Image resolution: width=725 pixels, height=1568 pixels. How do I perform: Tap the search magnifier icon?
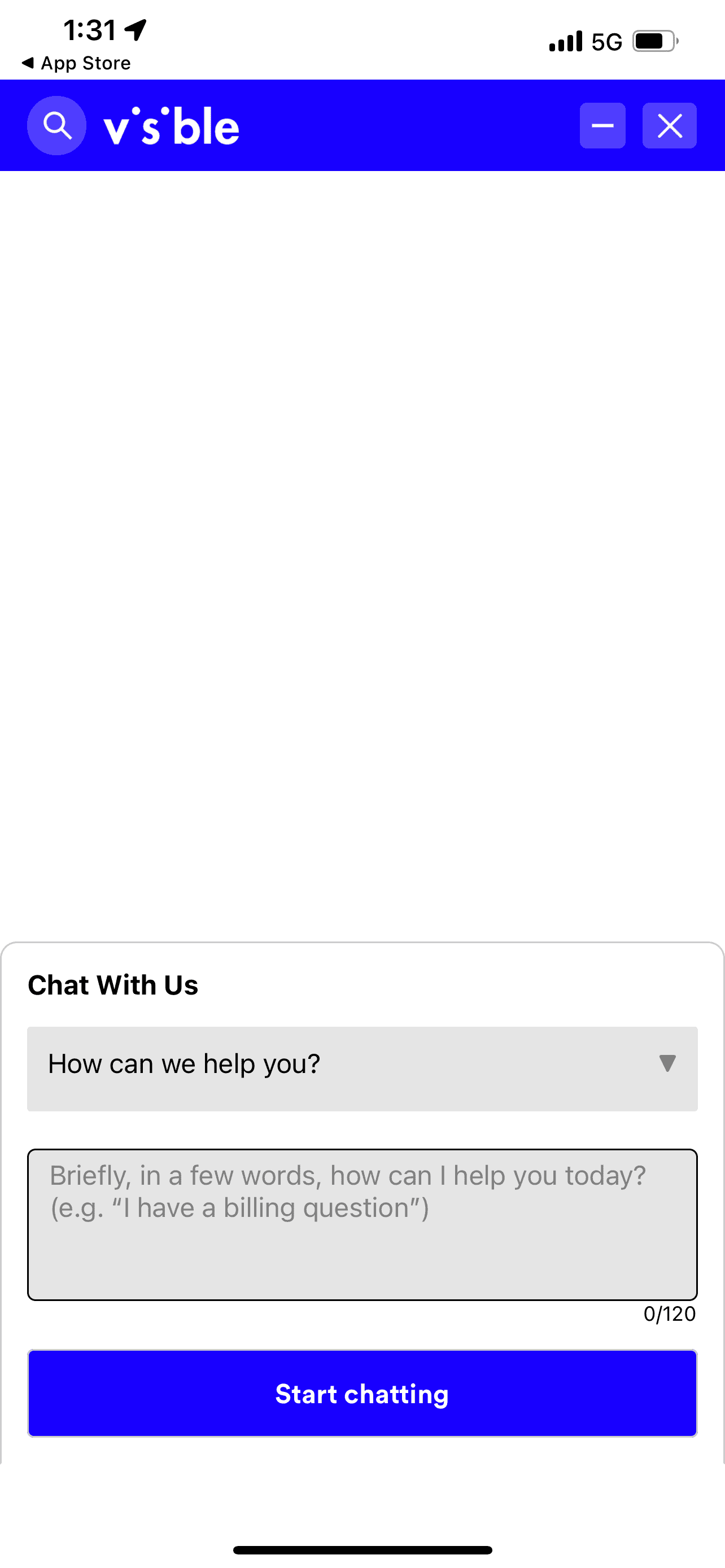[x=56, y=125]
